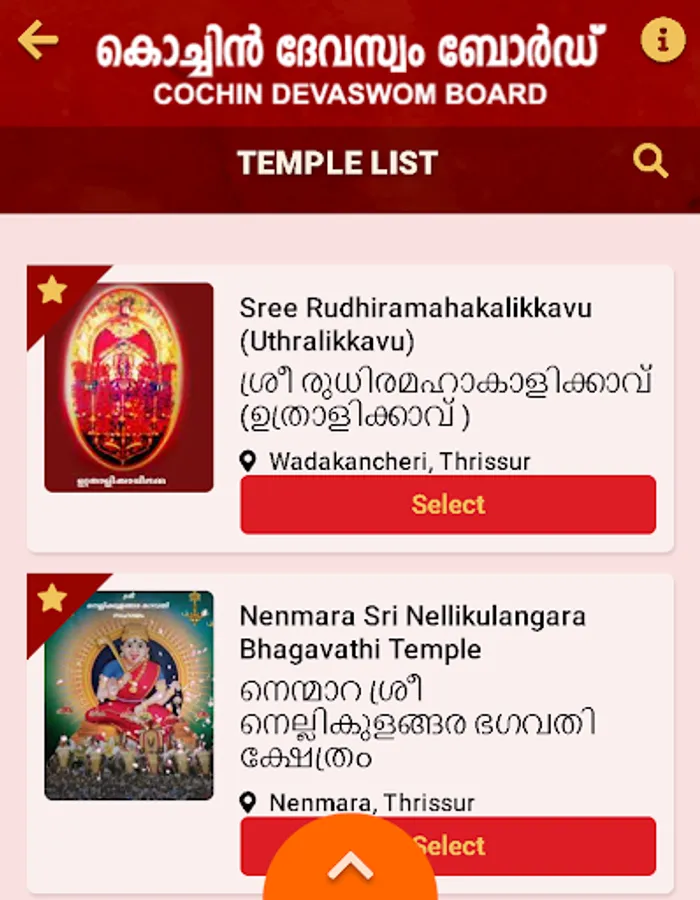Image resolution: width=700 pixels, height=900 pixels.
Task: Tap the orange up-arrow button
Action: (351, 861)
